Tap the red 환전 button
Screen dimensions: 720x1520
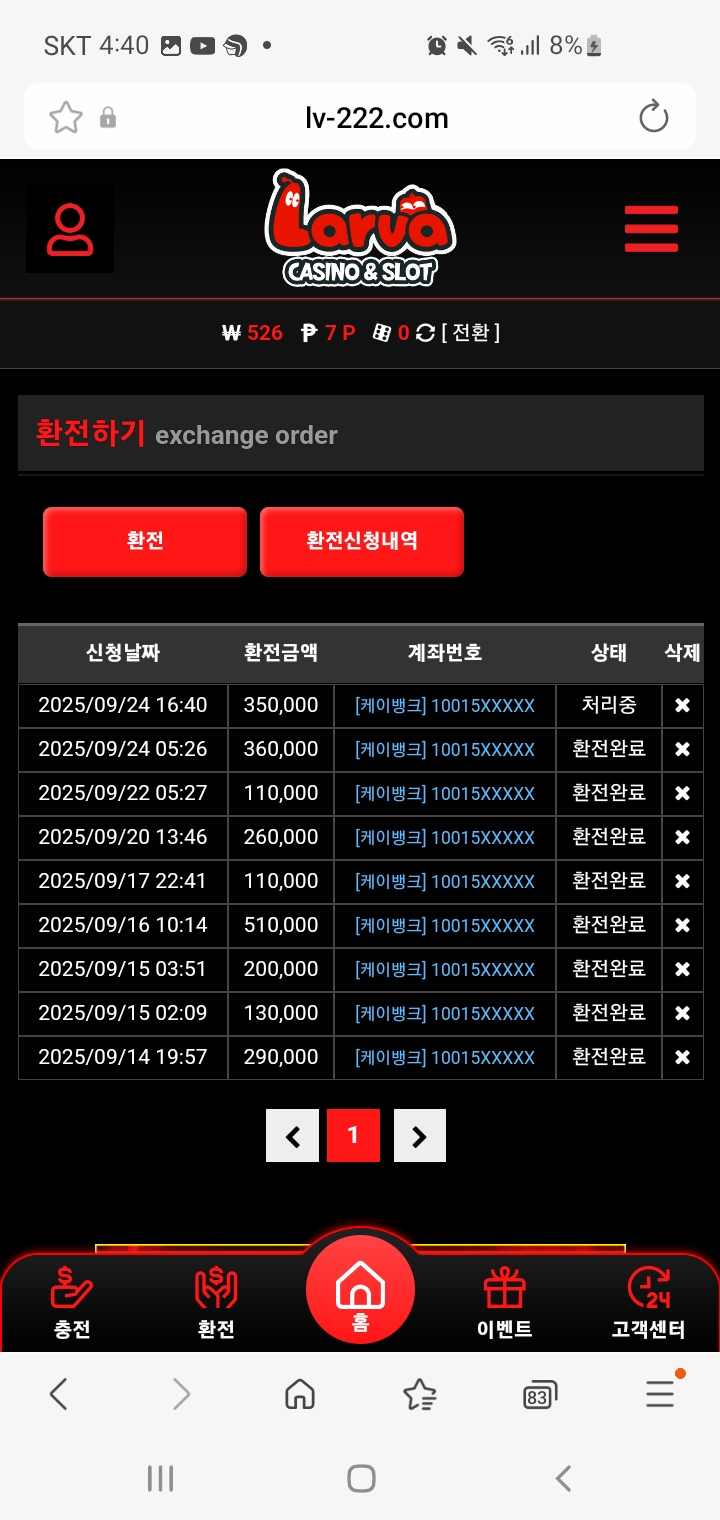click(145, 541)
